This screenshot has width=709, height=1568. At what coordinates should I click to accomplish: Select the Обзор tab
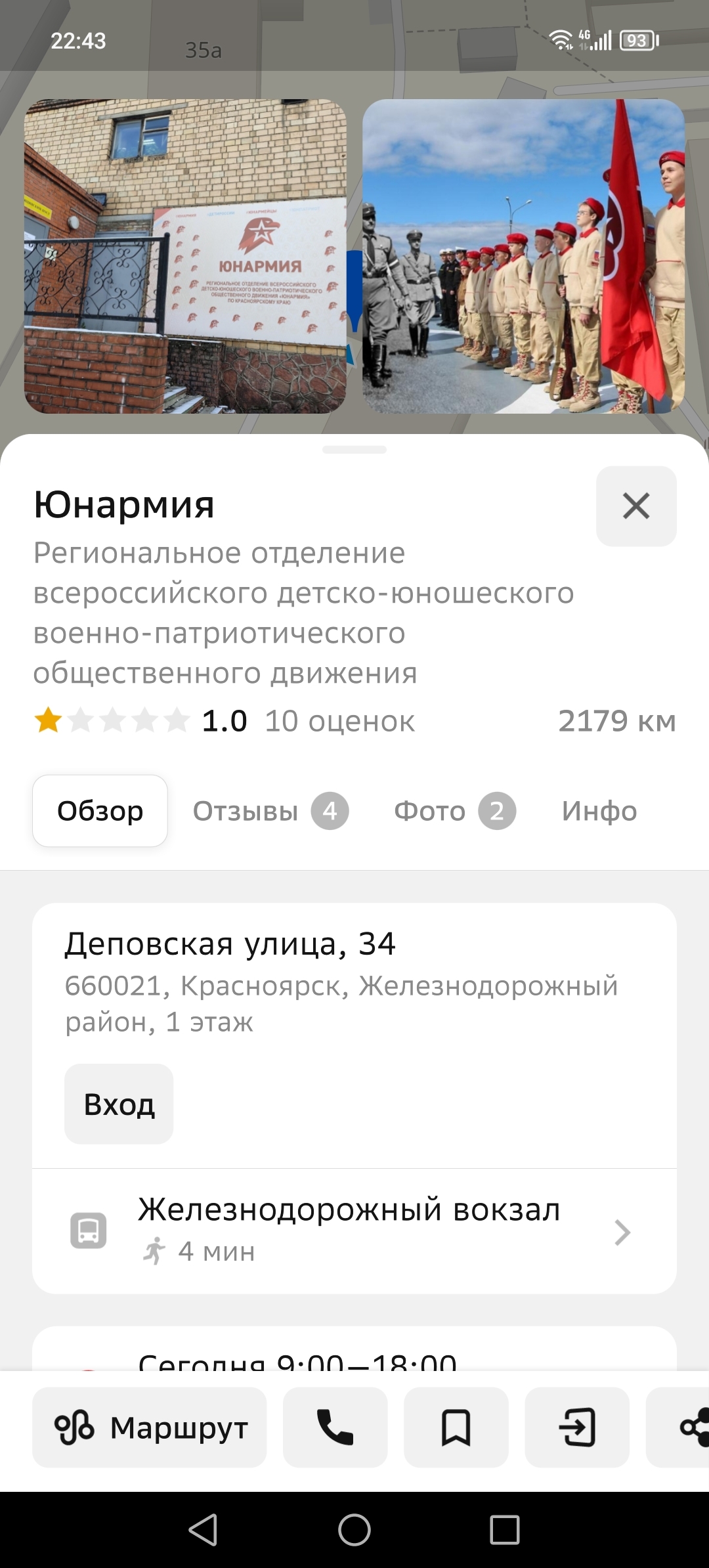pyautogui.click(x=100, y=811)
